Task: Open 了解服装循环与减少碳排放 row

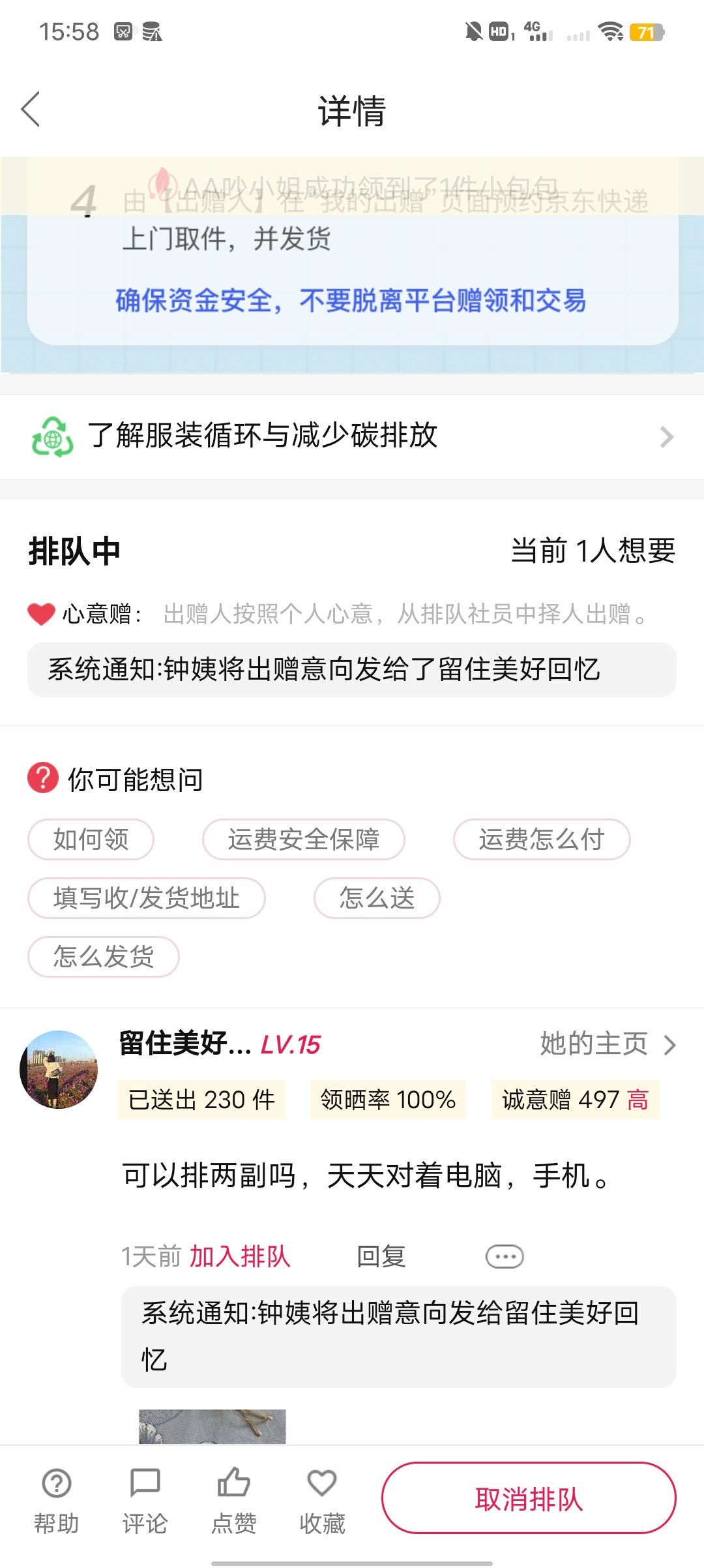Action: click(352, 436)
